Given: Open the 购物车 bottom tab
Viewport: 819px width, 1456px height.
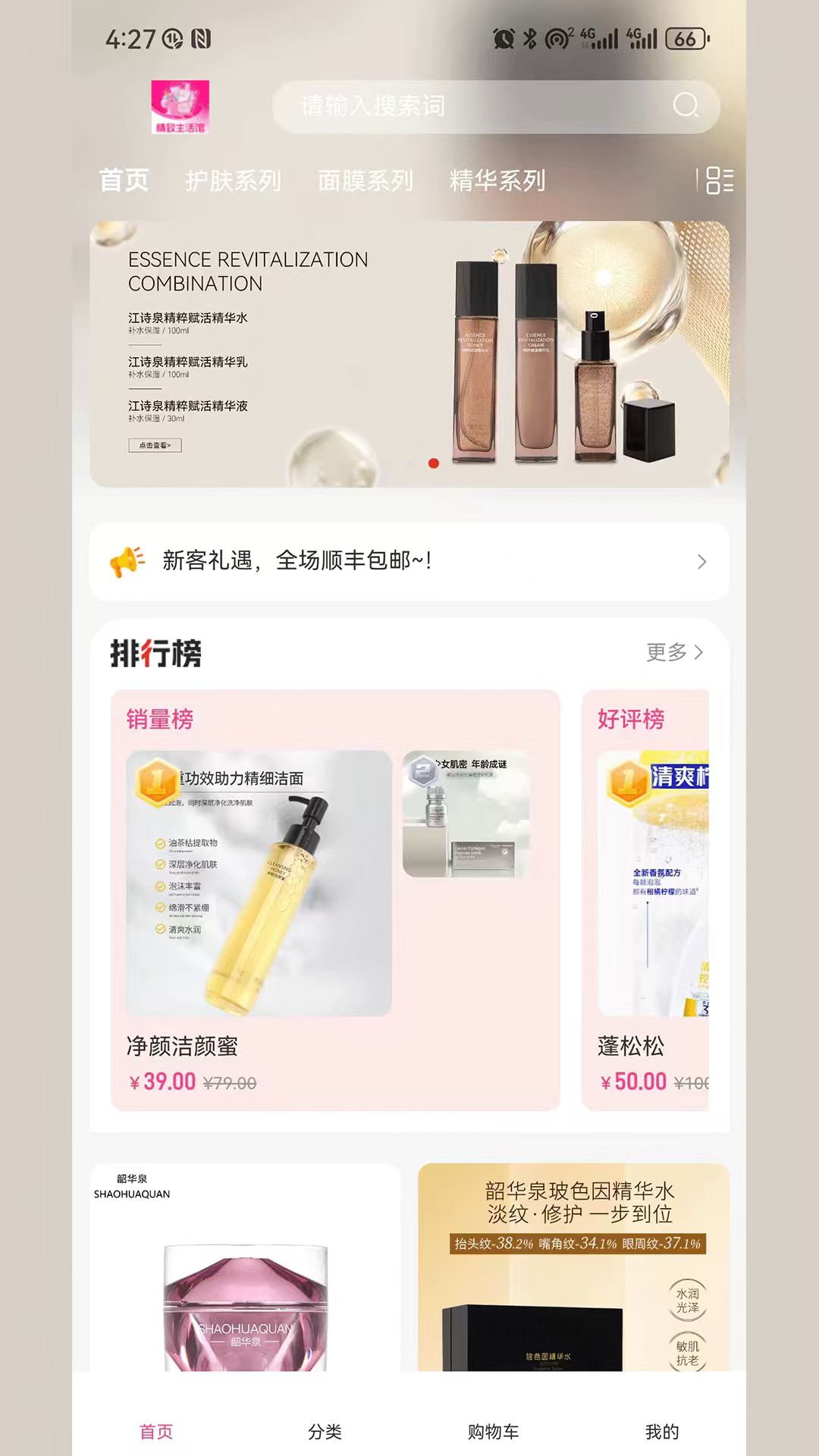Looking at the screenshot, I should pos(494,1432).
